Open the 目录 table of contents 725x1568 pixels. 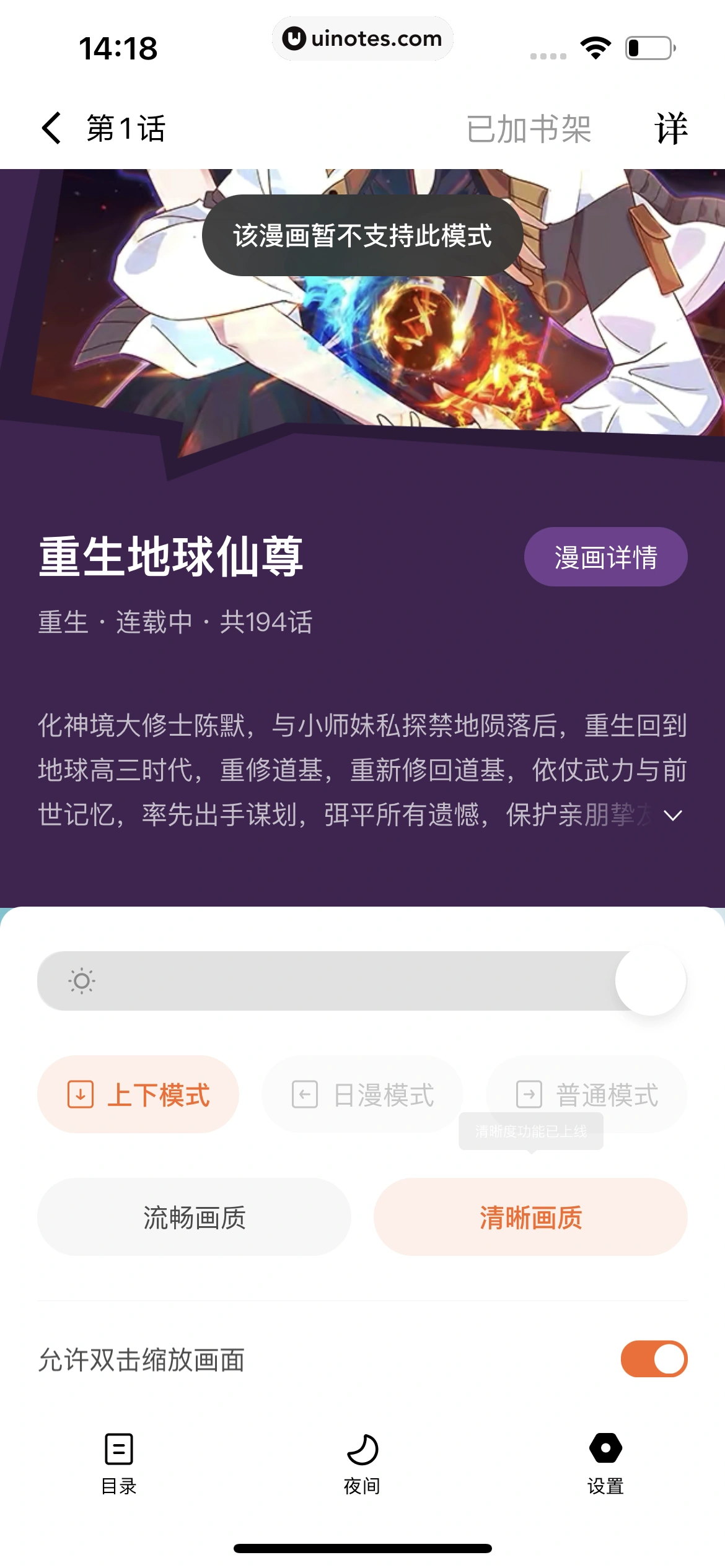[119, 1463]
